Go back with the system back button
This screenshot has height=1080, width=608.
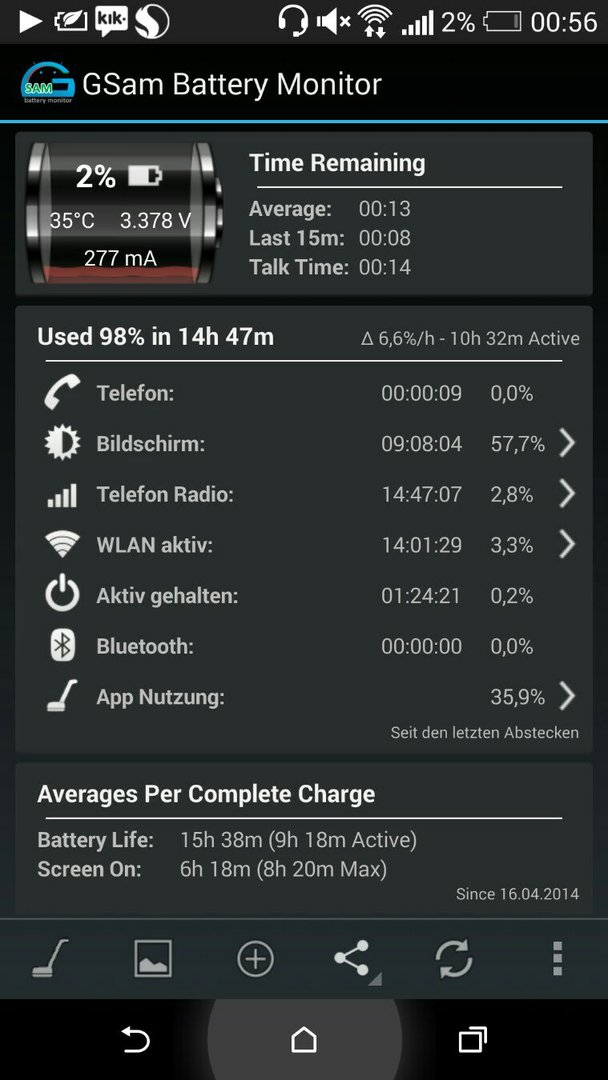tap(136, 1040)
